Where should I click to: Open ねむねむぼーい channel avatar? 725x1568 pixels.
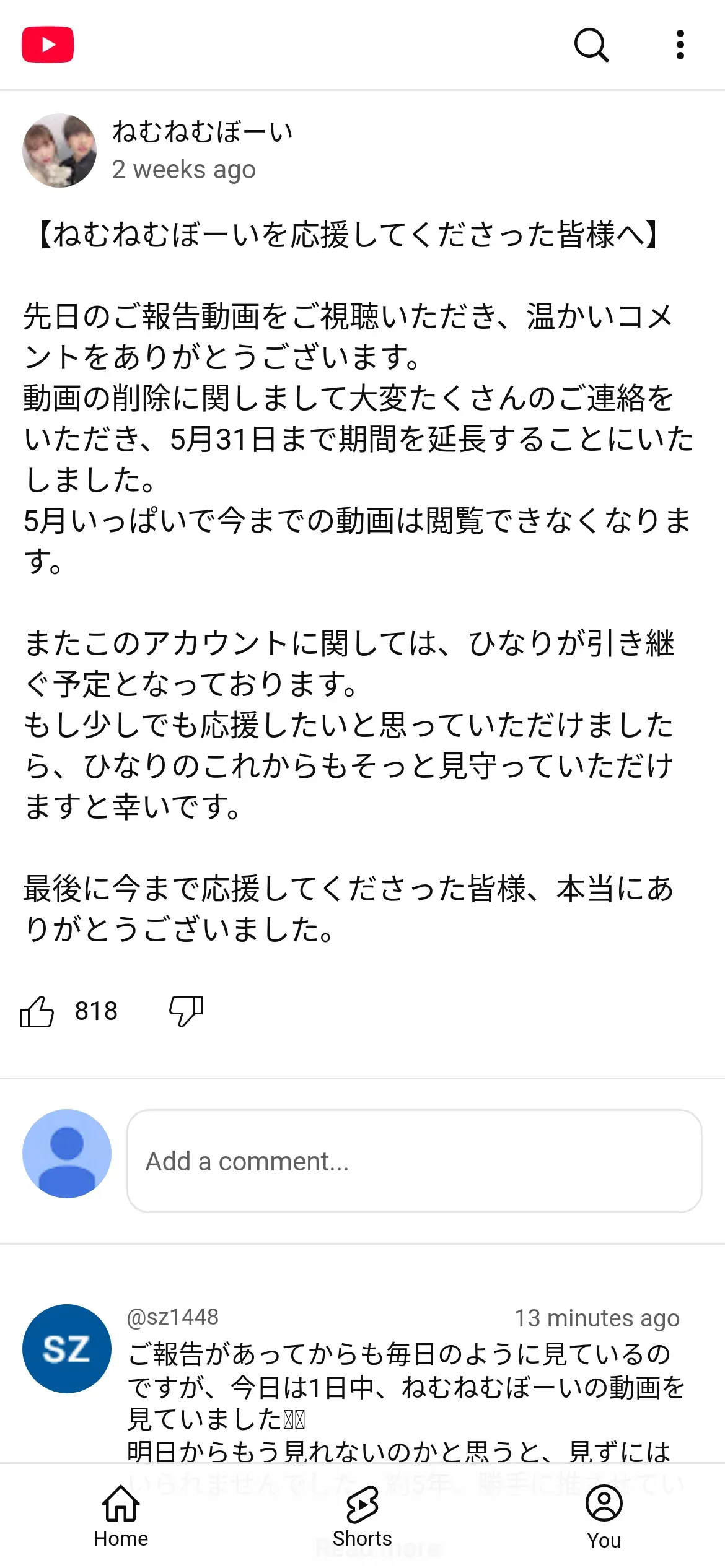pyautogui.click(x=59, y=150)
